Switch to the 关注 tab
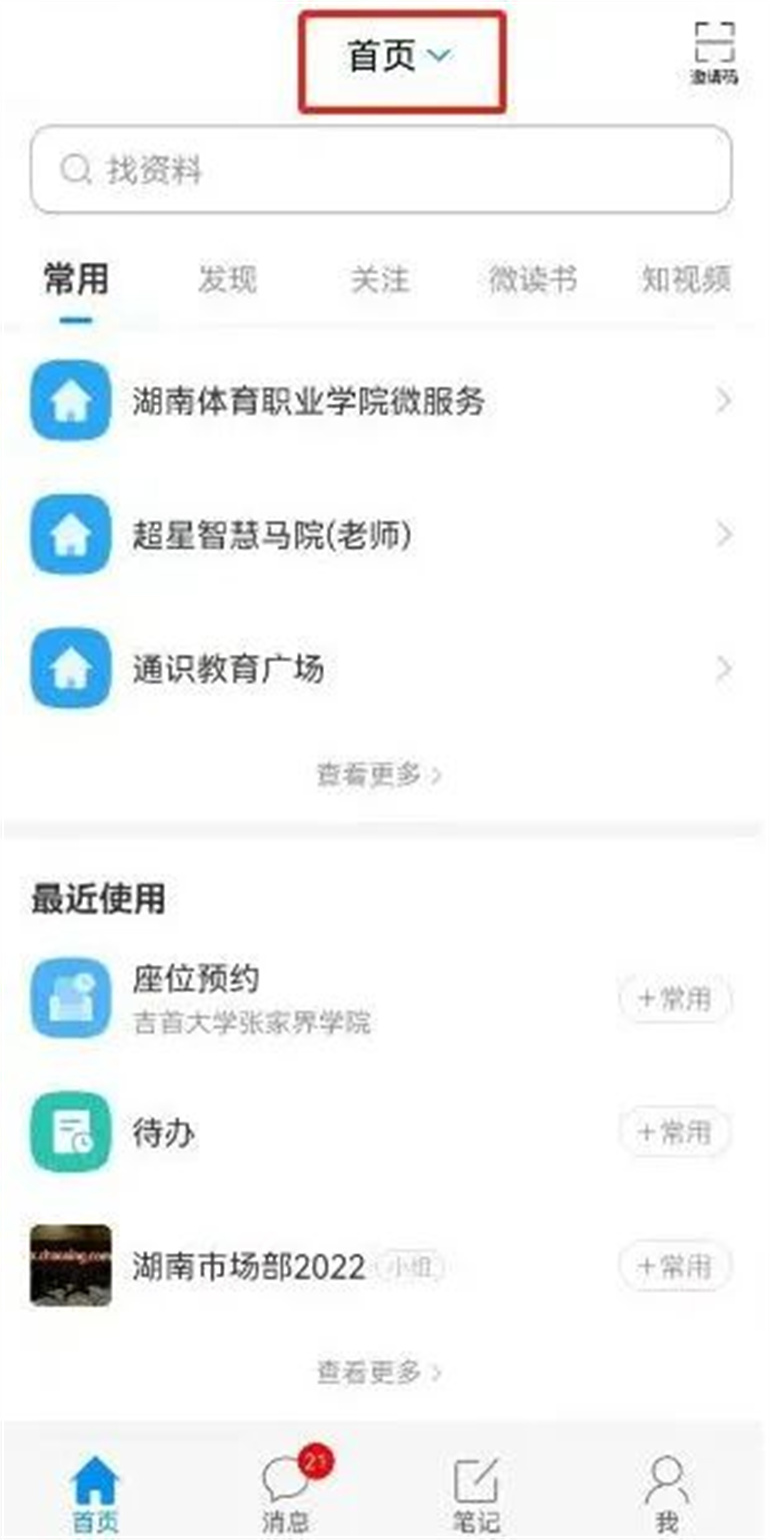The width and height of the screenshot is (770, 1540). (x=380, y=280)
